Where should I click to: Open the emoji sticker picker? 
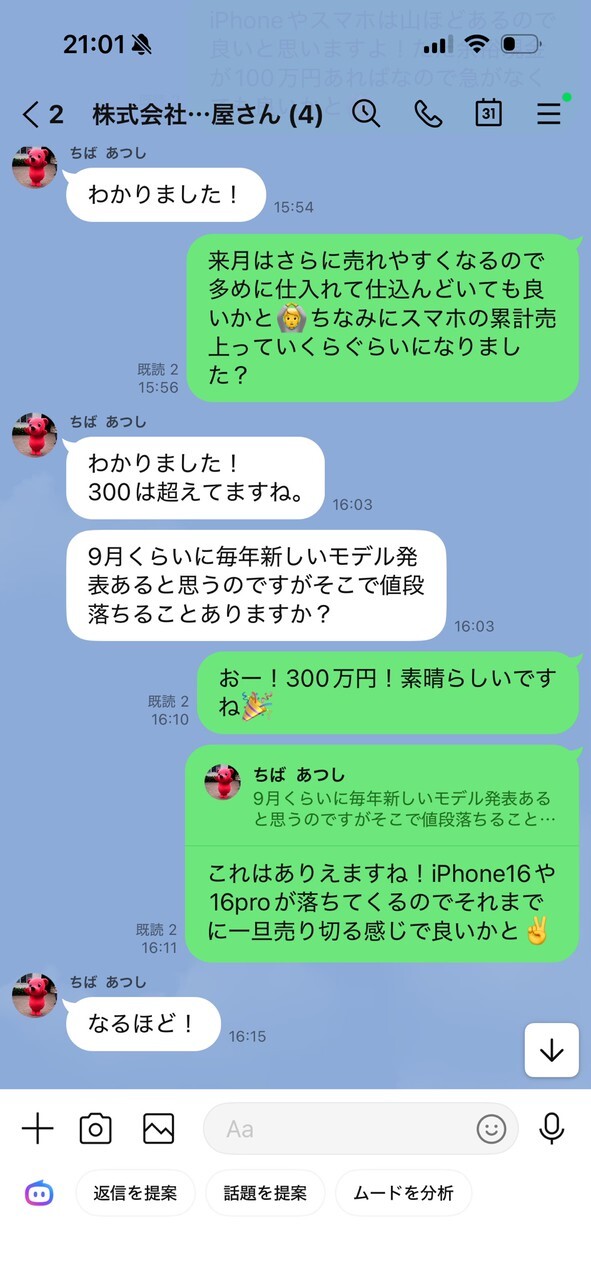(x=491, y=1129)
